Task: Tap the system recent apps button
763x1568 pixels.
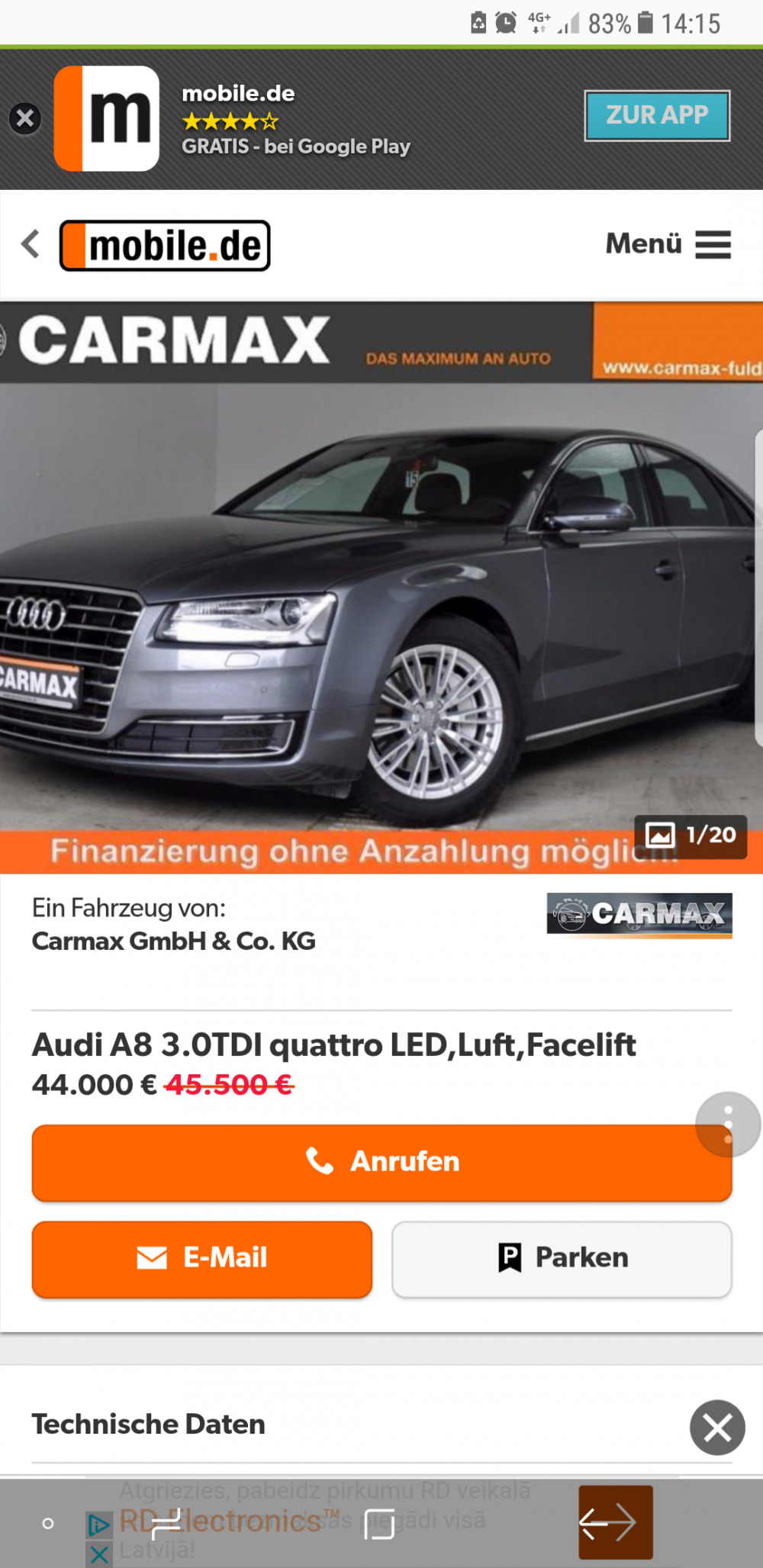Action: 166,1524
